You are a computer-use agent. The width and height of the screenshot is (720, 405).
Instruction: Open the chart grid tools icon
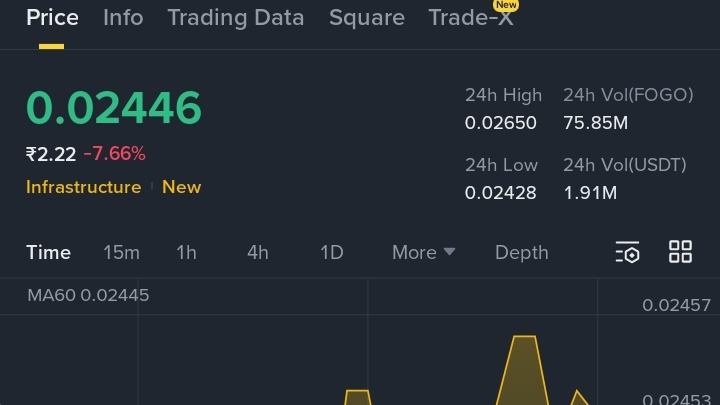tap(680, 252)
